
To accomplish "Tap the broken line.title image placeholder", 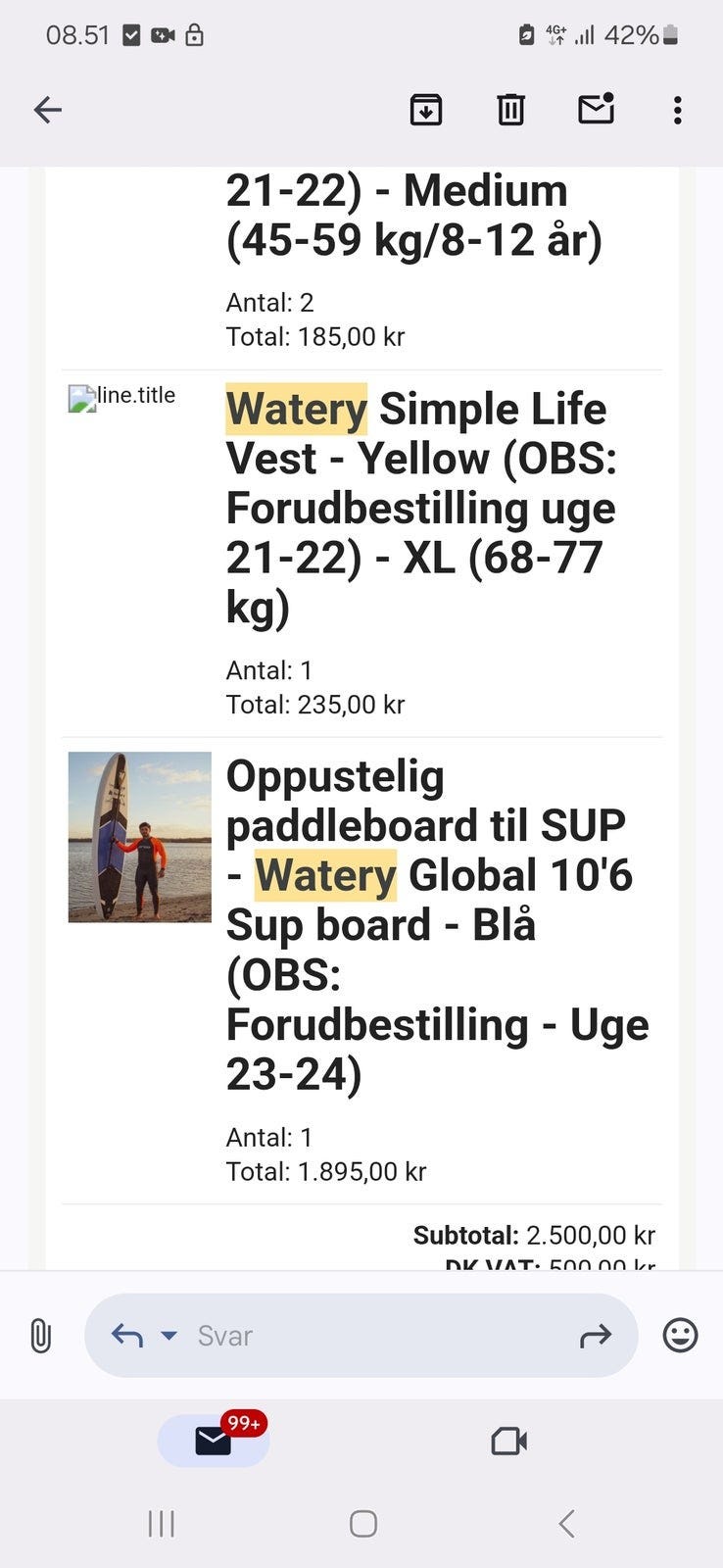I will point(120,396).
